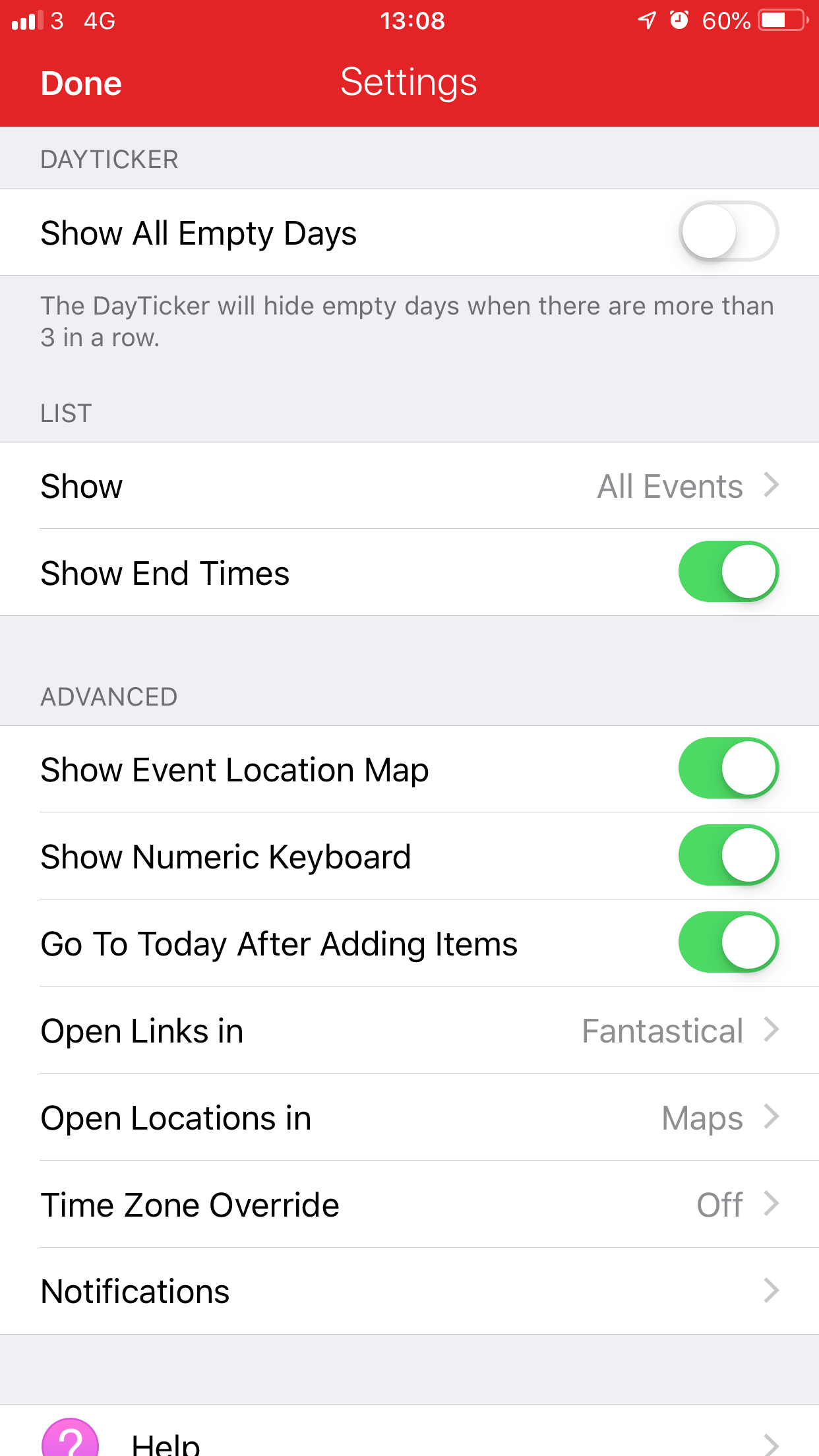This screenshot has height=1456, width=819.
Task: Switch off Go To Today After Adding Items
Action: (x=729, y=942)
